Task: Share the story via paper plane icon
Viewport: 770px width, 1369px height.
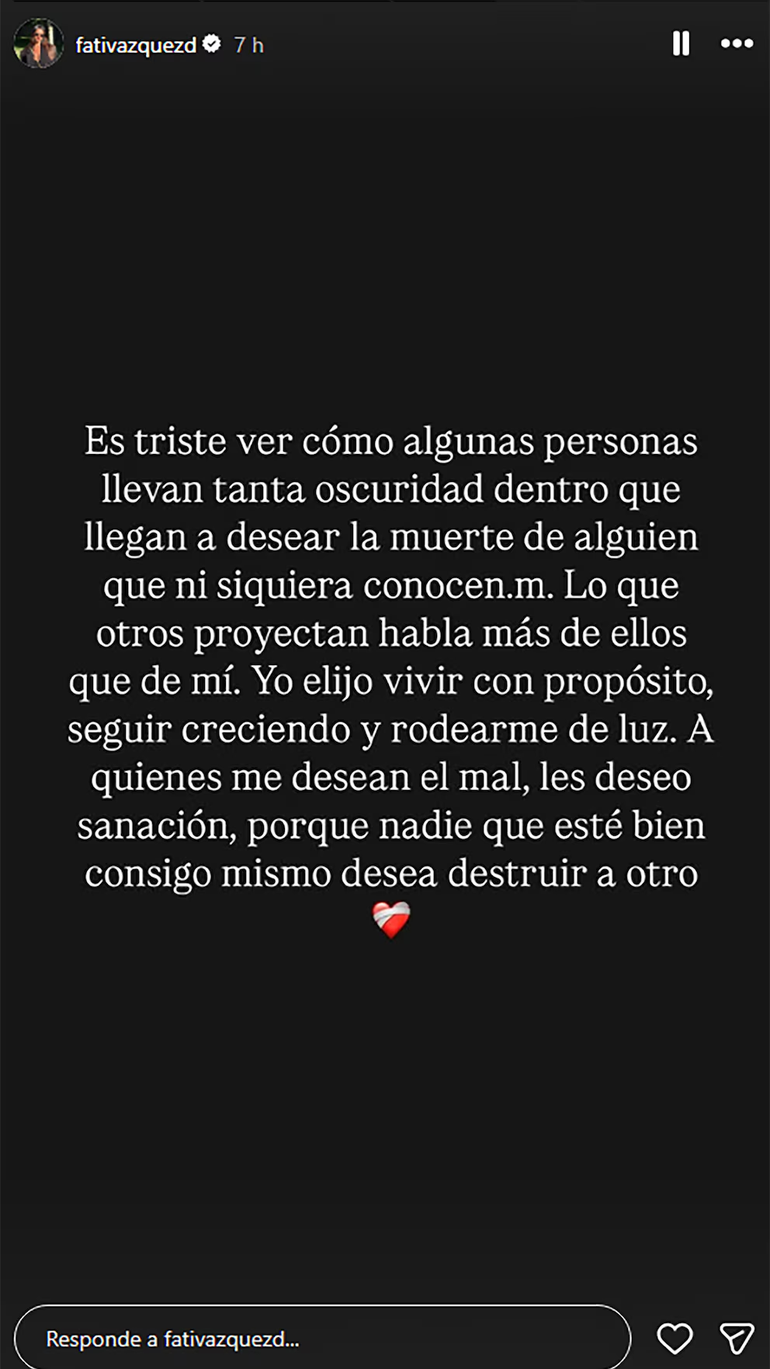Action: (x=737, y=1338)
